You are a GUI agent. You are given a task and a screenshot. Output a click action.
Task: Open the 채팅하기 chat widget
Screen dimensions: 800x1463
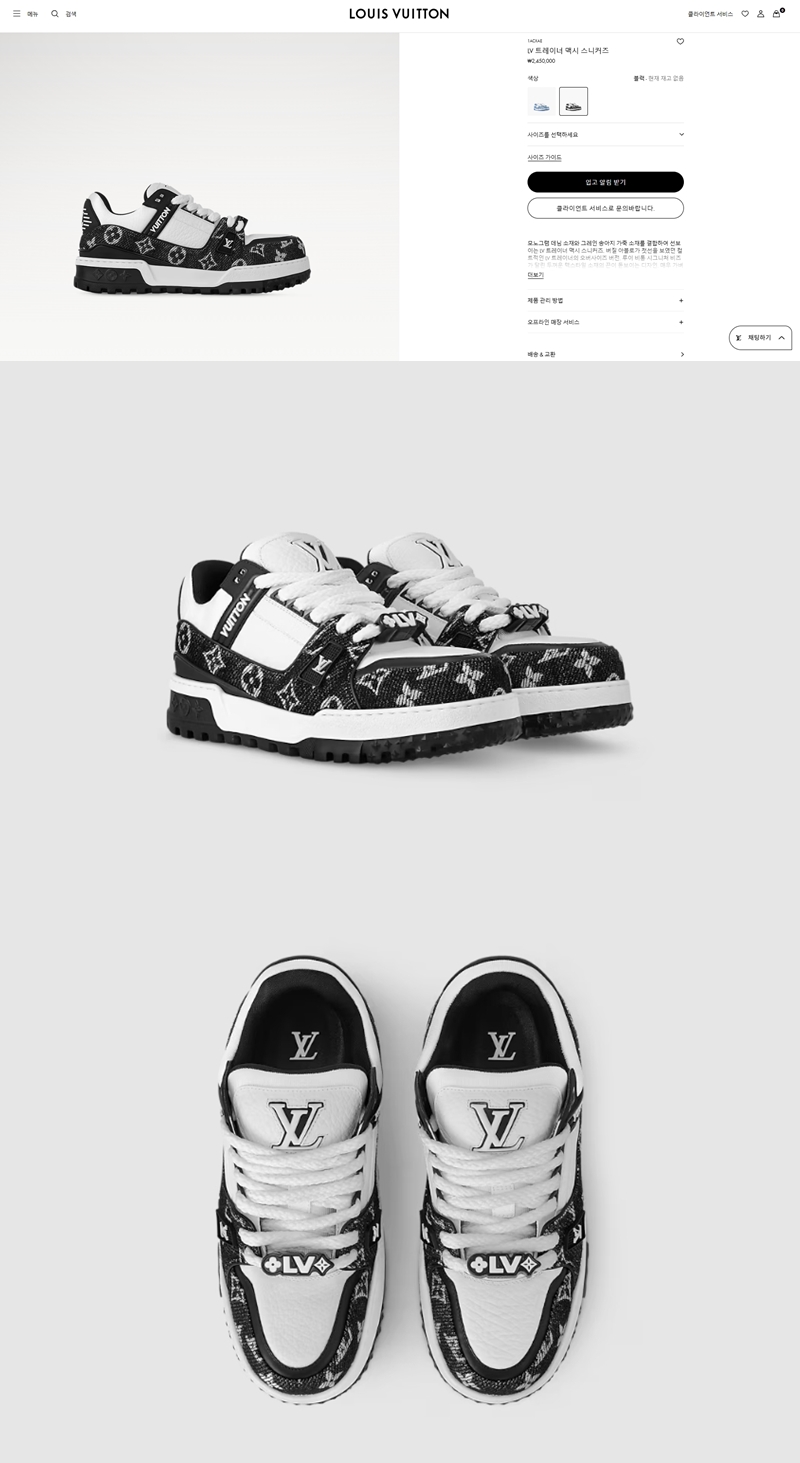tap(760, 338)
